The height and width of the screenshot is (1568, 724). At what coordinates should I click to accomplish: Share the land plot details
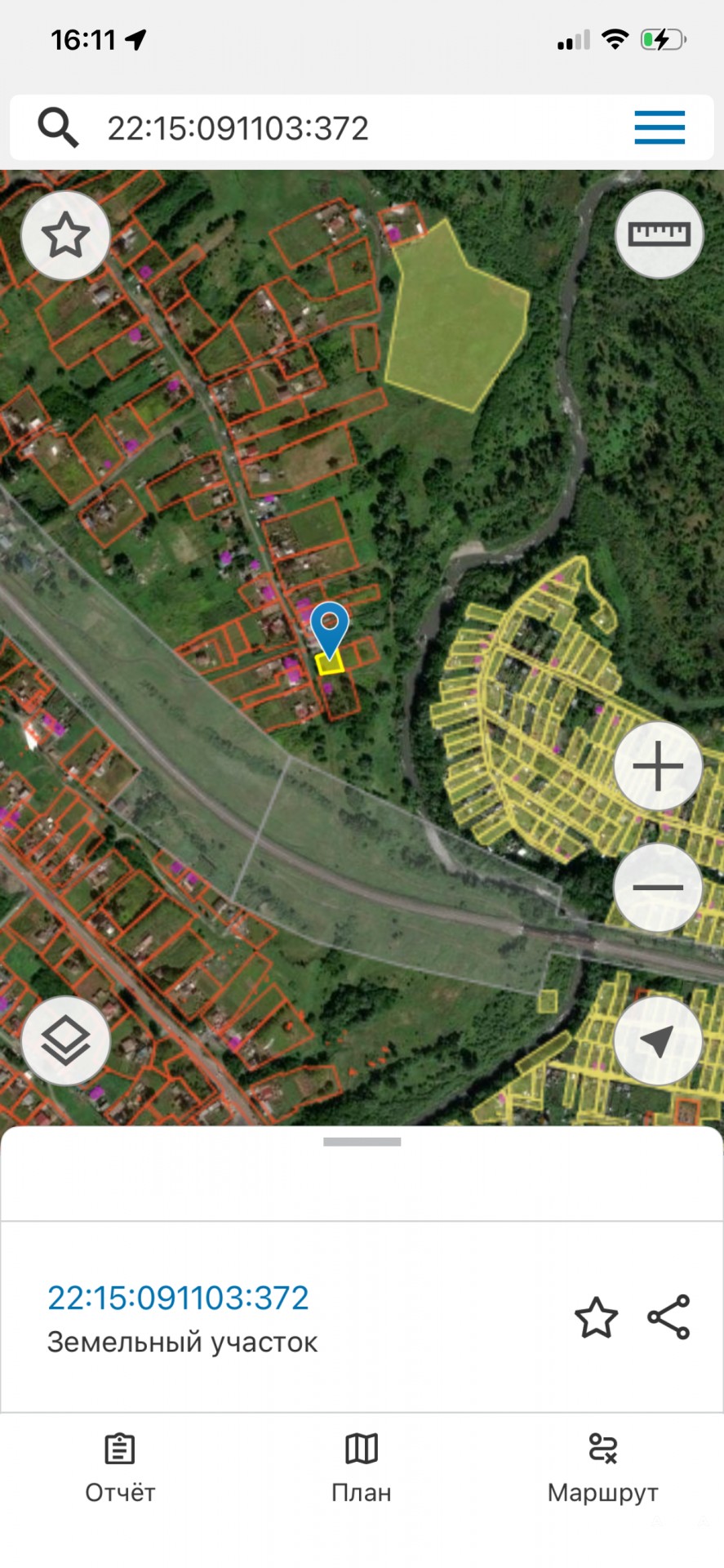point(668,1317)
